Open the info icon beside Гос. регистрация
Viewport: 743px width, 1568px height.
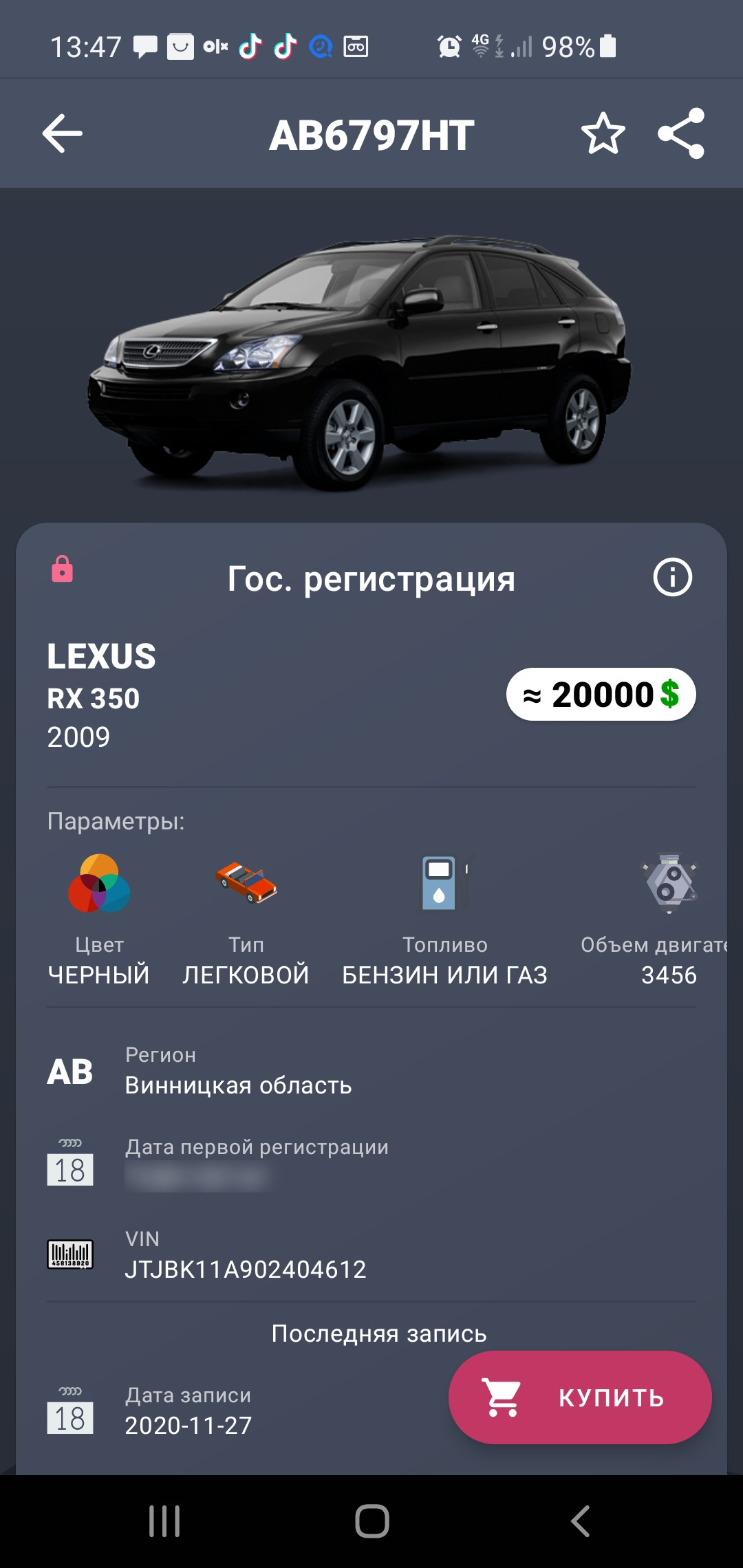coord(672,578)
